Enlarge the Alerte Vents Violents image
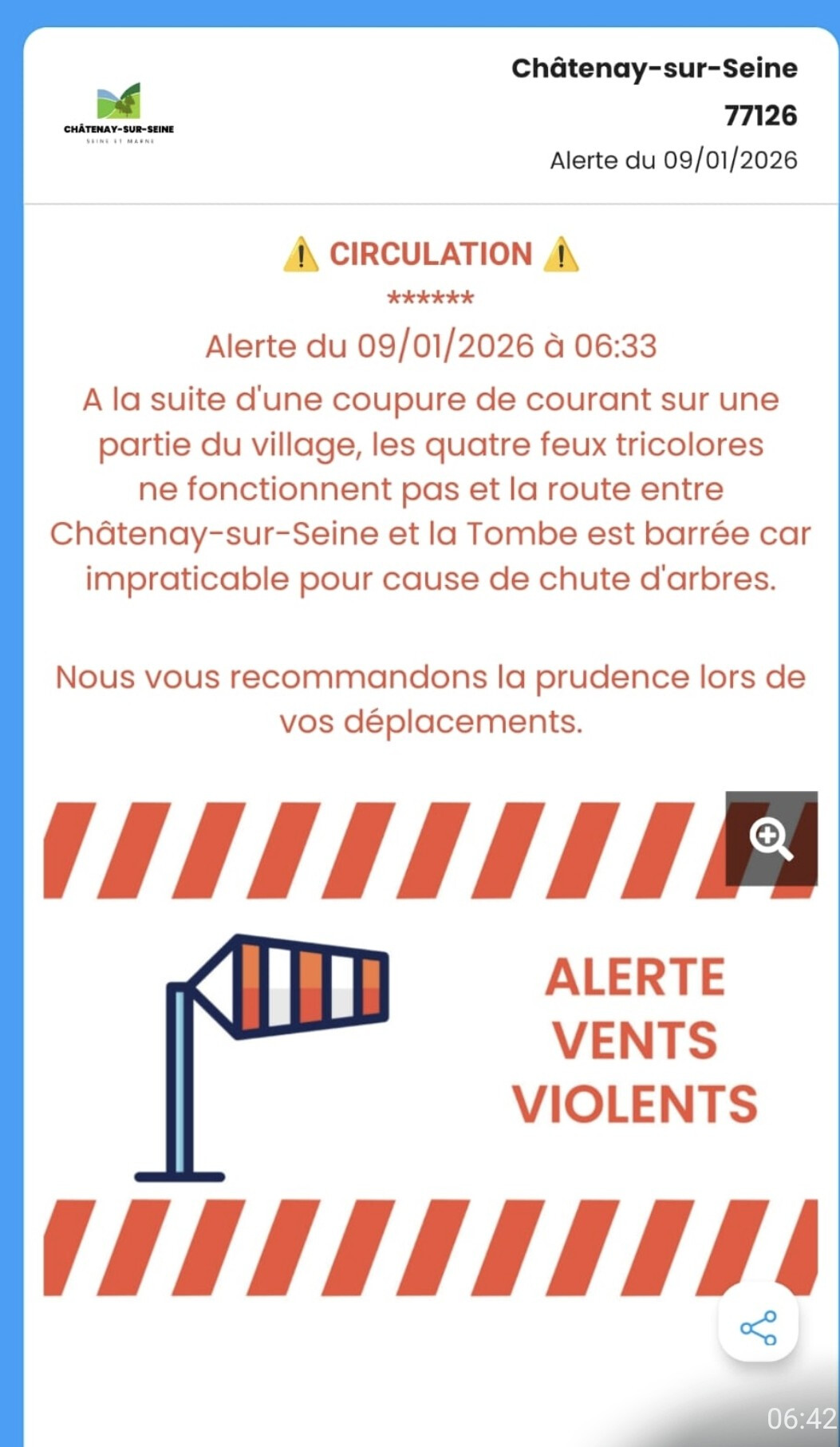This screenshot has height=1447, width=840. pyautogui.click(x=771, y=838)
